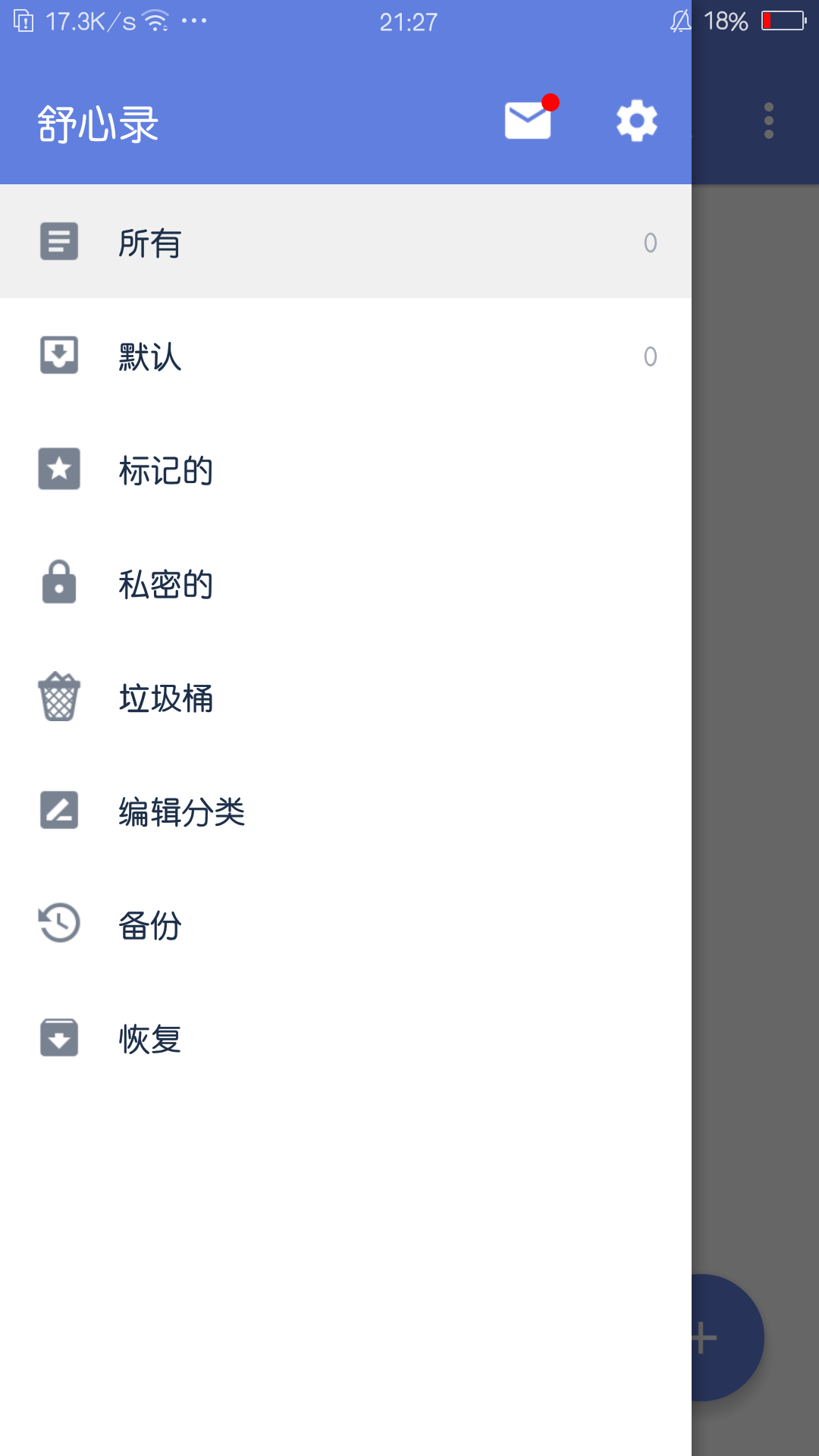Open the mail messages icon

tap(529, 121)
